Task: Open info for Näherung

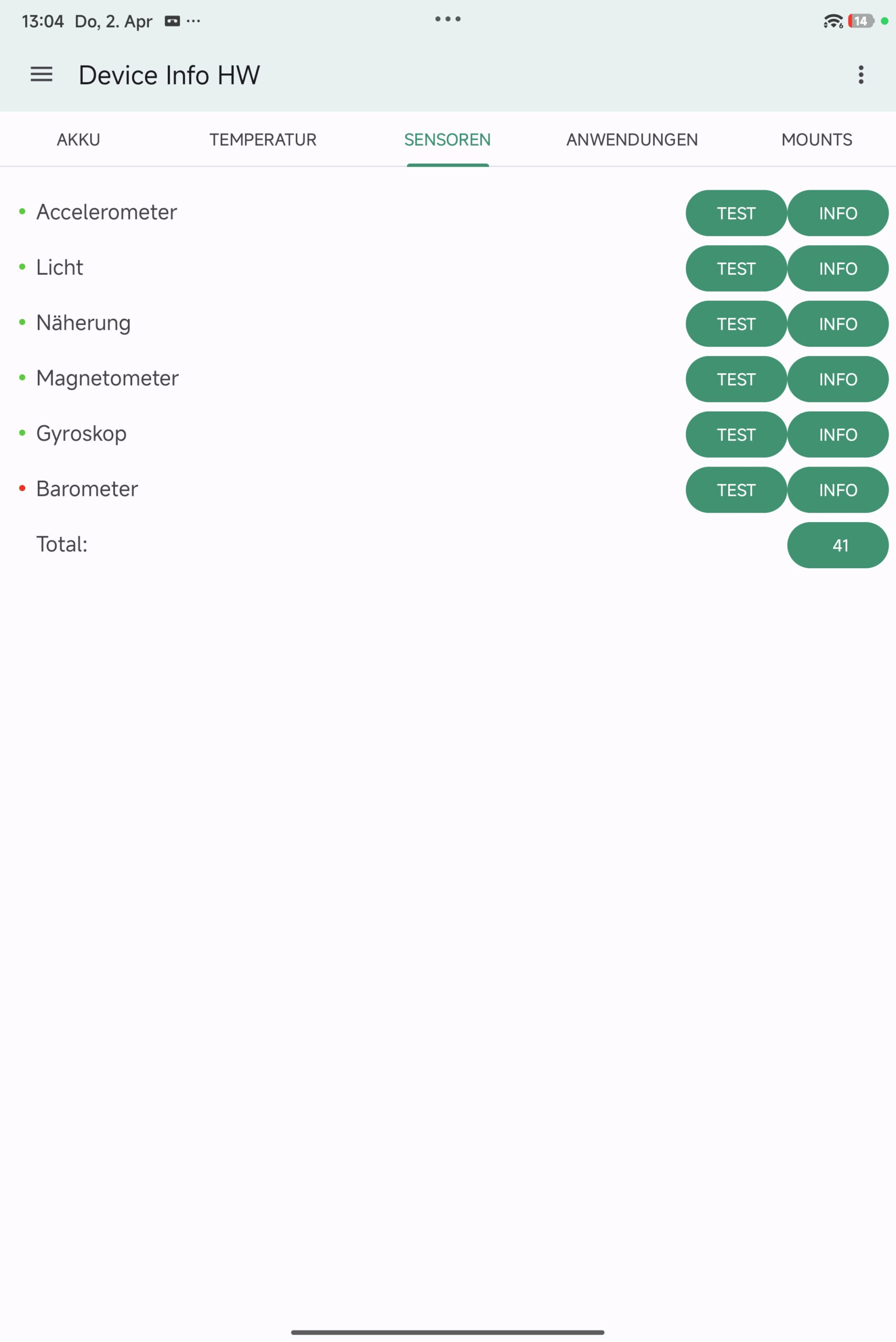Action: coord(838,324)
